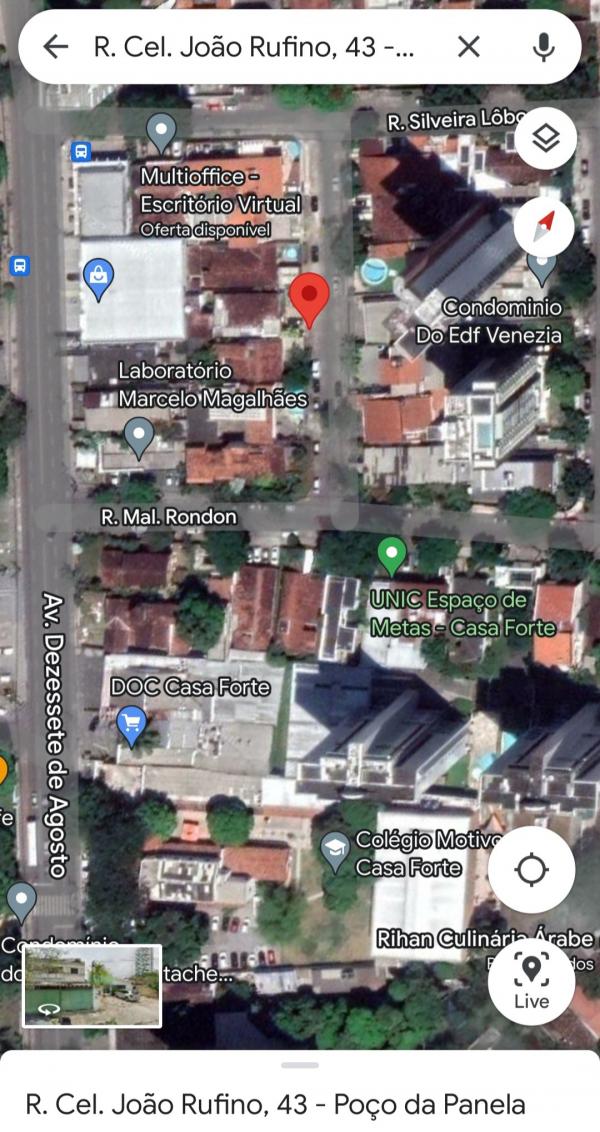This screenshot has height=1132, width=600.
Task: Clear the search address text
Action: [469, 48]
